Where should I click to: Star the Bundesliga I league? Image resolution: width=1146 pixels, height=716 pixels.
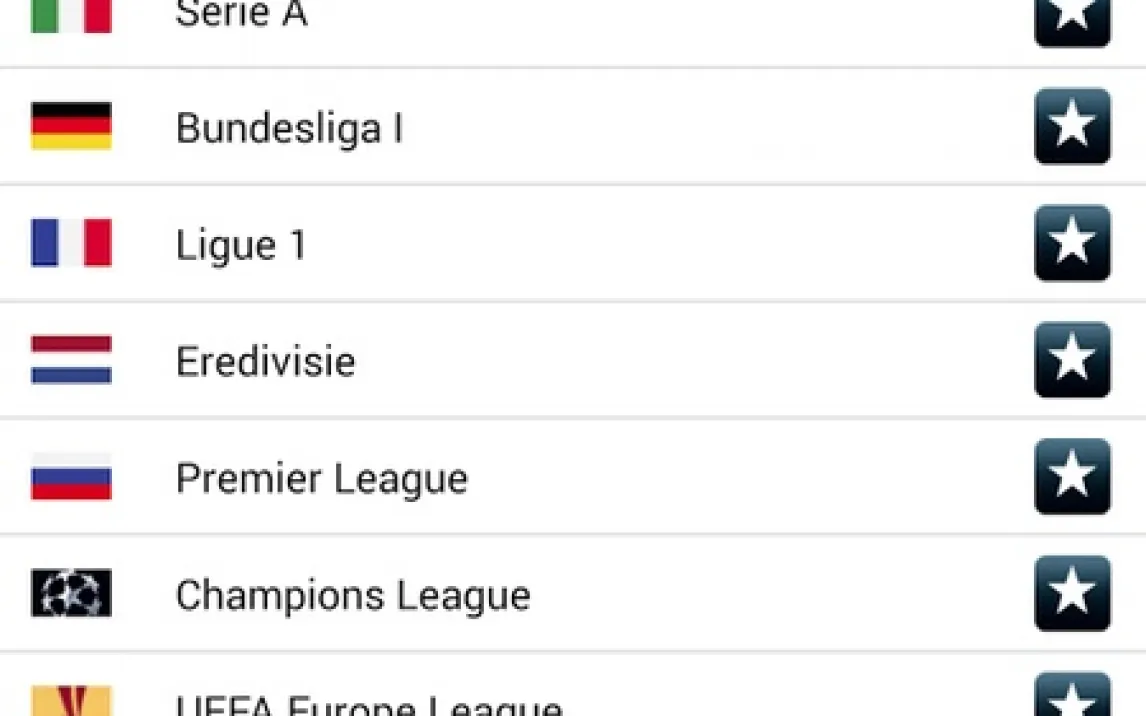[x=1072, y=126]
